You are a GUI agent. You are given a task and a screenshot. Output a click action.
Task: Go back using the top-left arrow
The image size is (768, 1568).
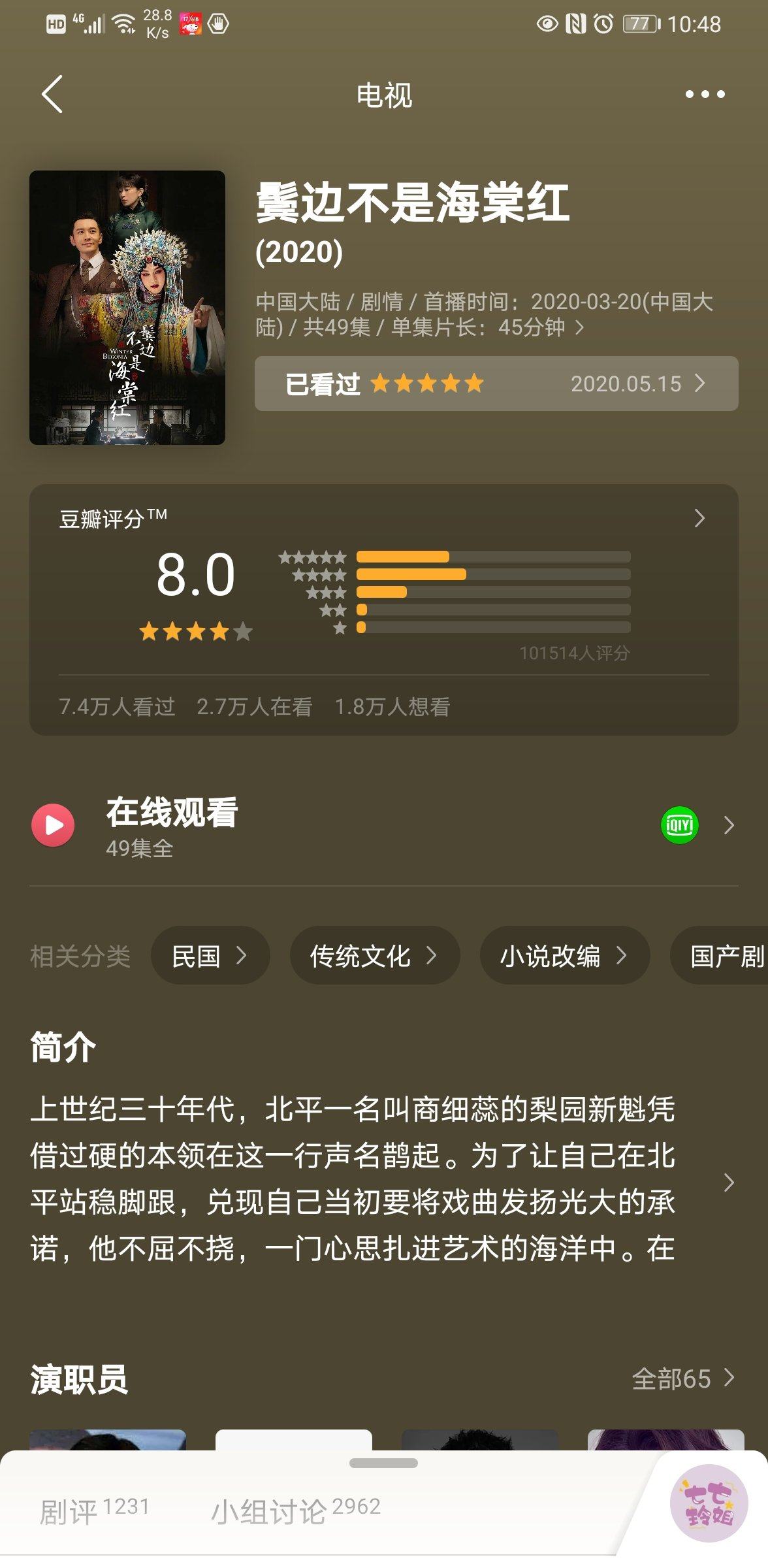click(x=52, y=94)
